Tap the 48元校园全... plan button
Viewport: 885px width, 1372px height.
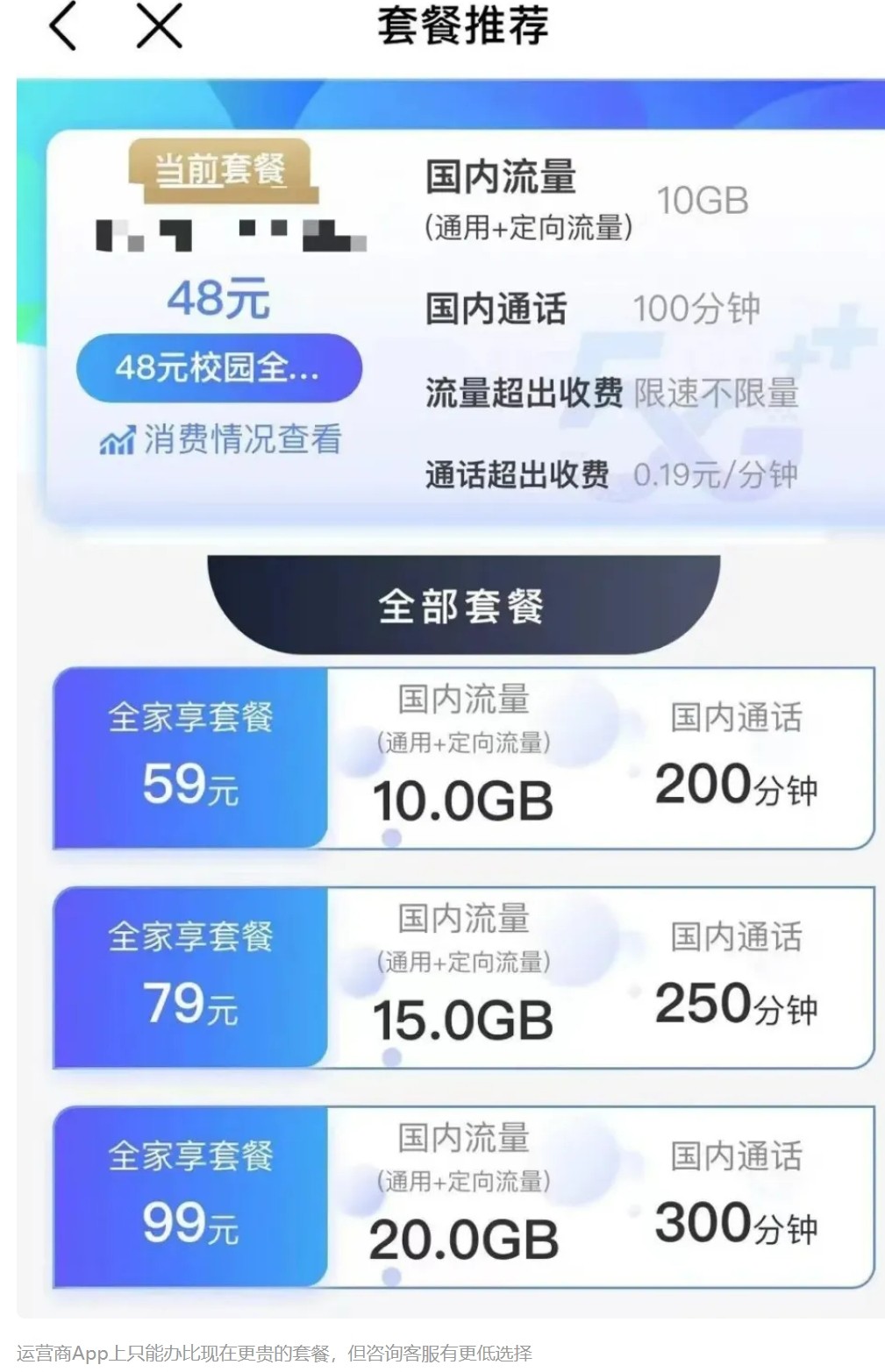[218, 369]
